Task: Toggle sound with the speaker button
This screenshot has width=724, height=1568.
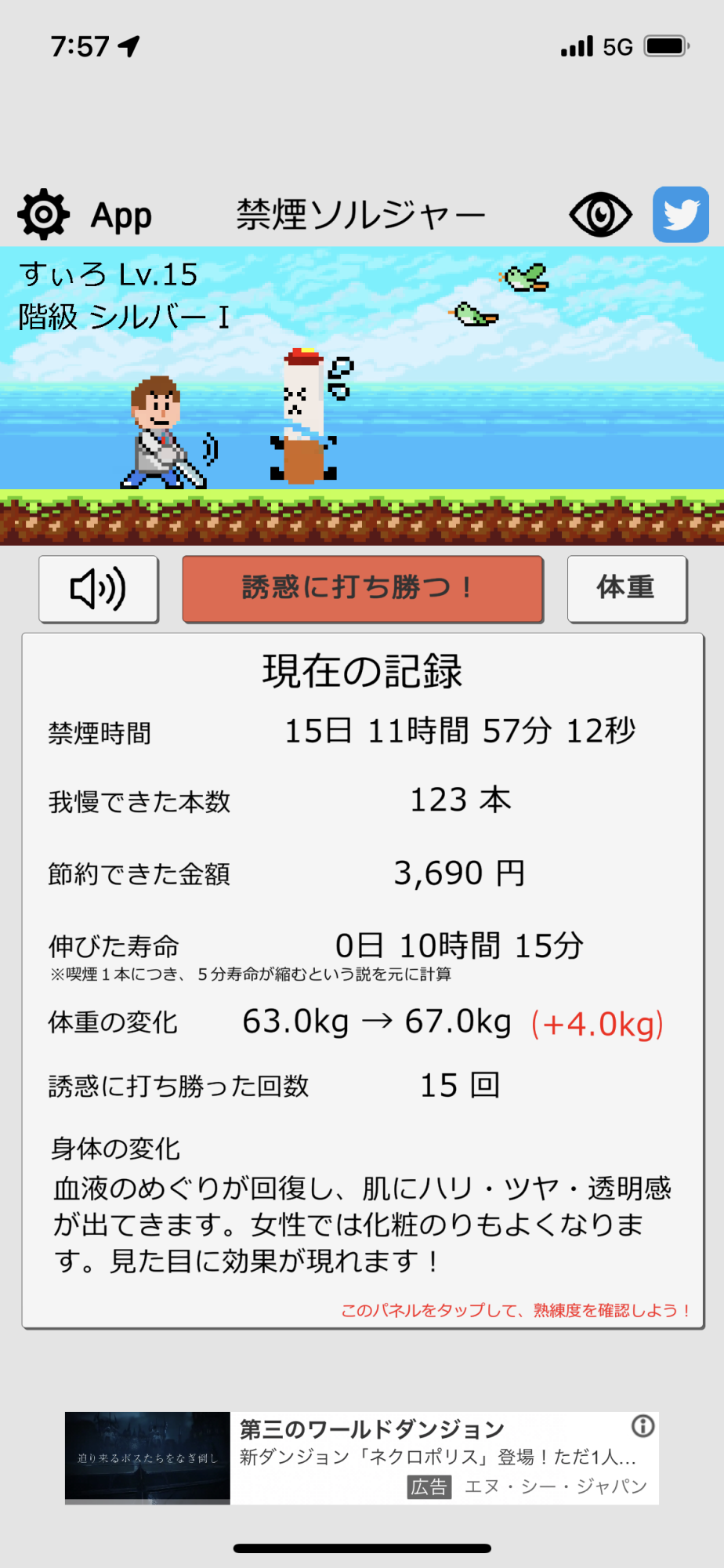Action: (x=99, y=590)
